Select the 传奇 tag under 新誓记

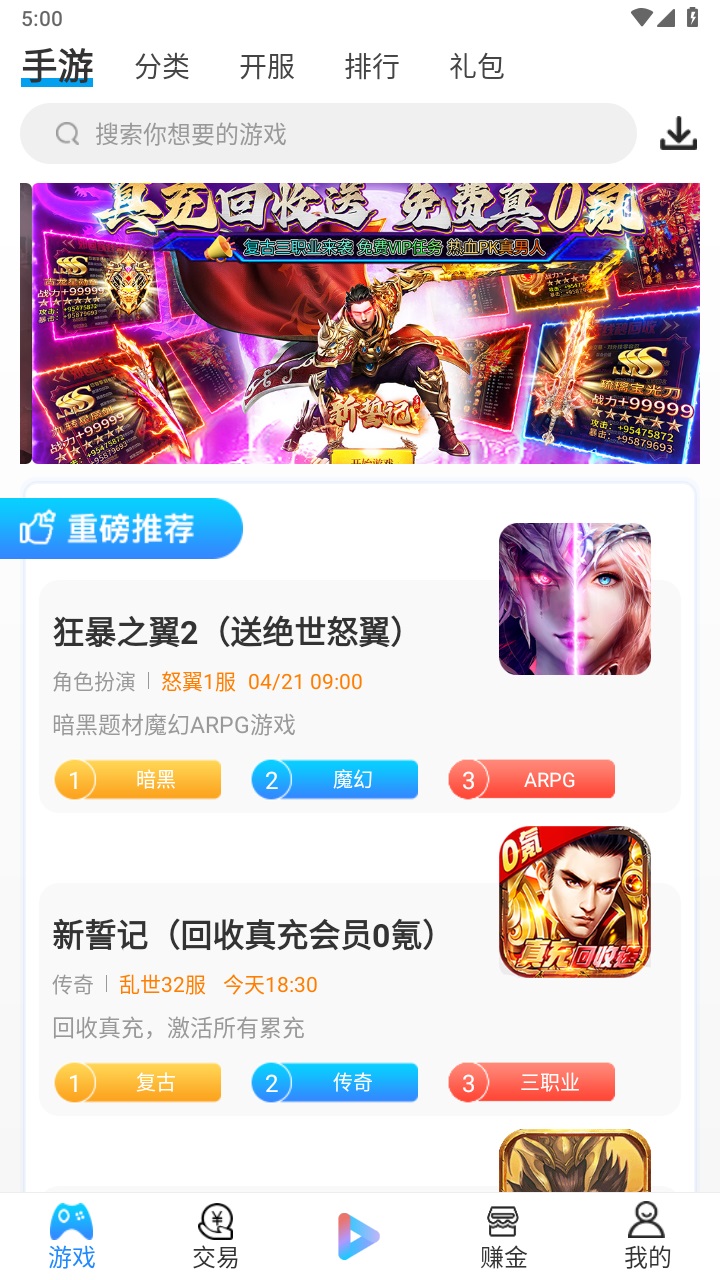coord(335,1082)
